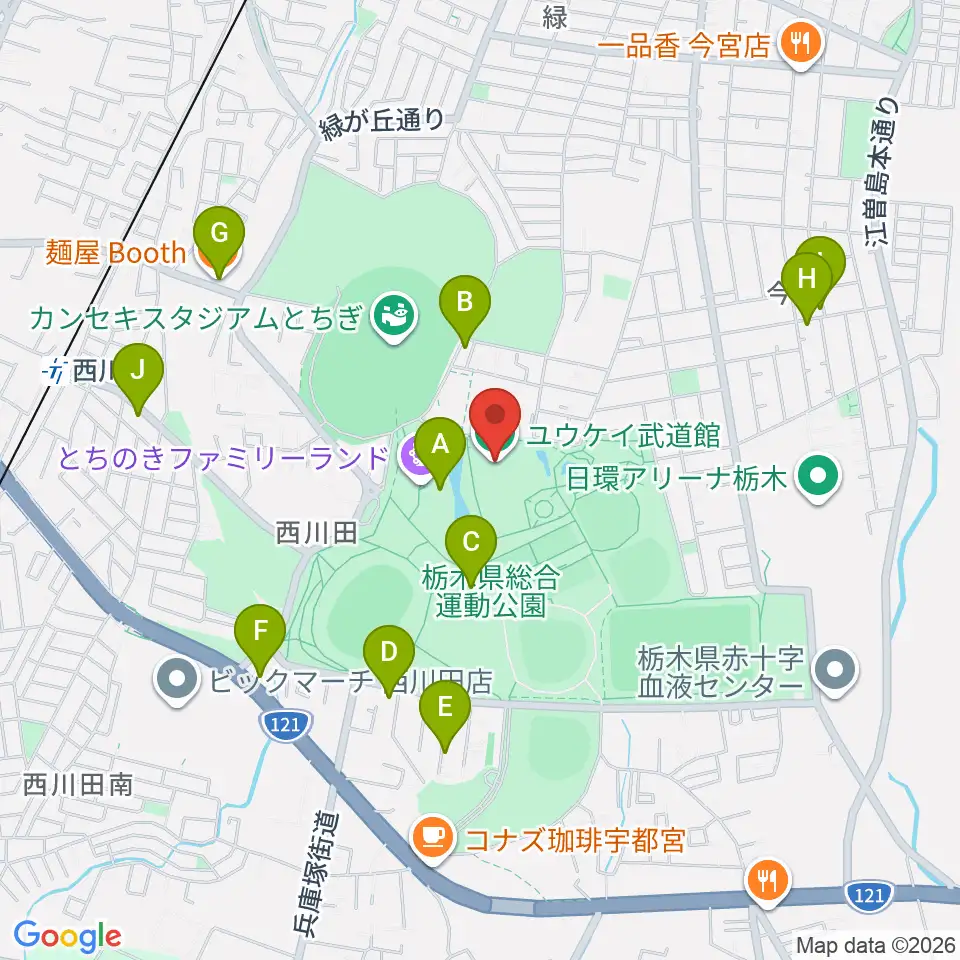Open green marker E
The image size is (960, 960).
[x=445, y=711]
